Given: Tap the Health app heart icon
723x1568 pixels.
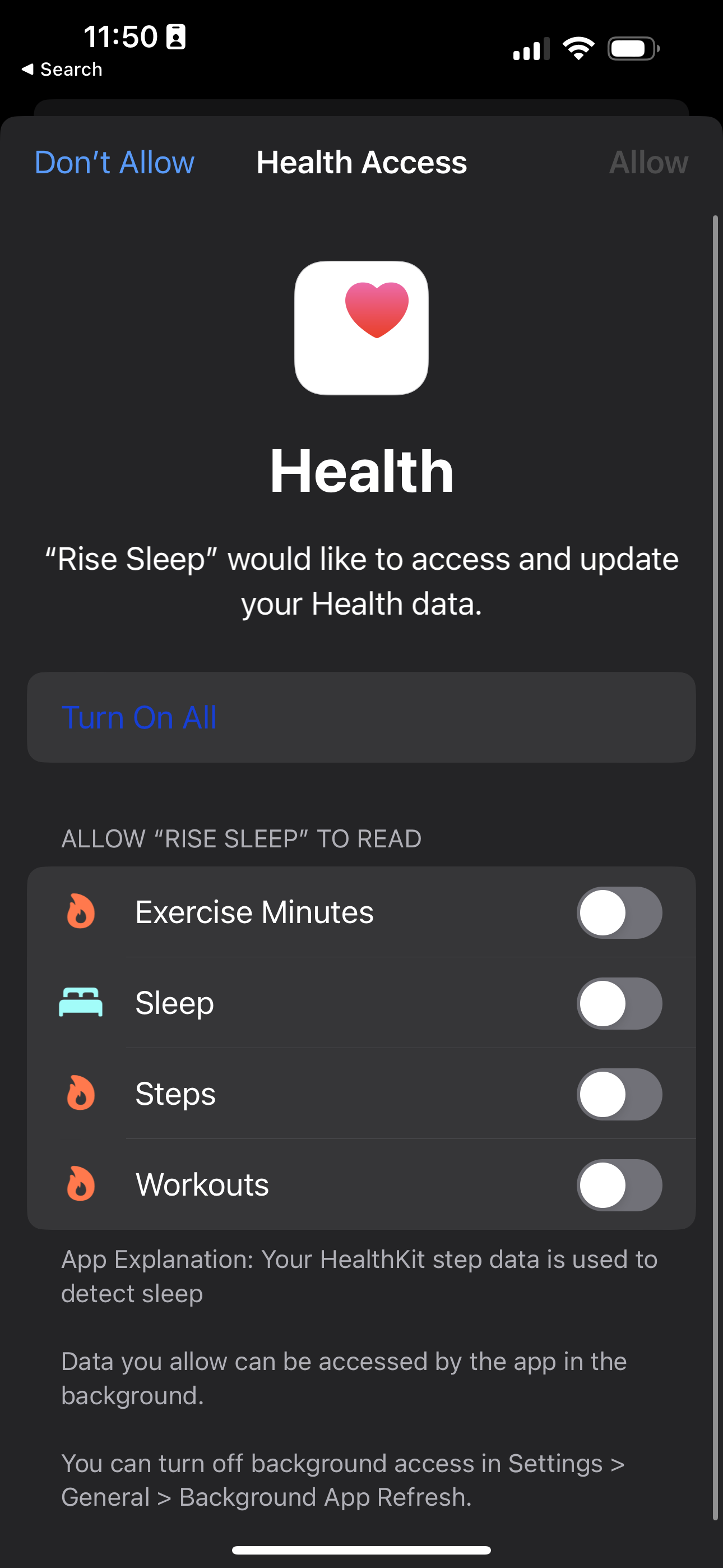Looking at the screenshot, I should 361,329.
